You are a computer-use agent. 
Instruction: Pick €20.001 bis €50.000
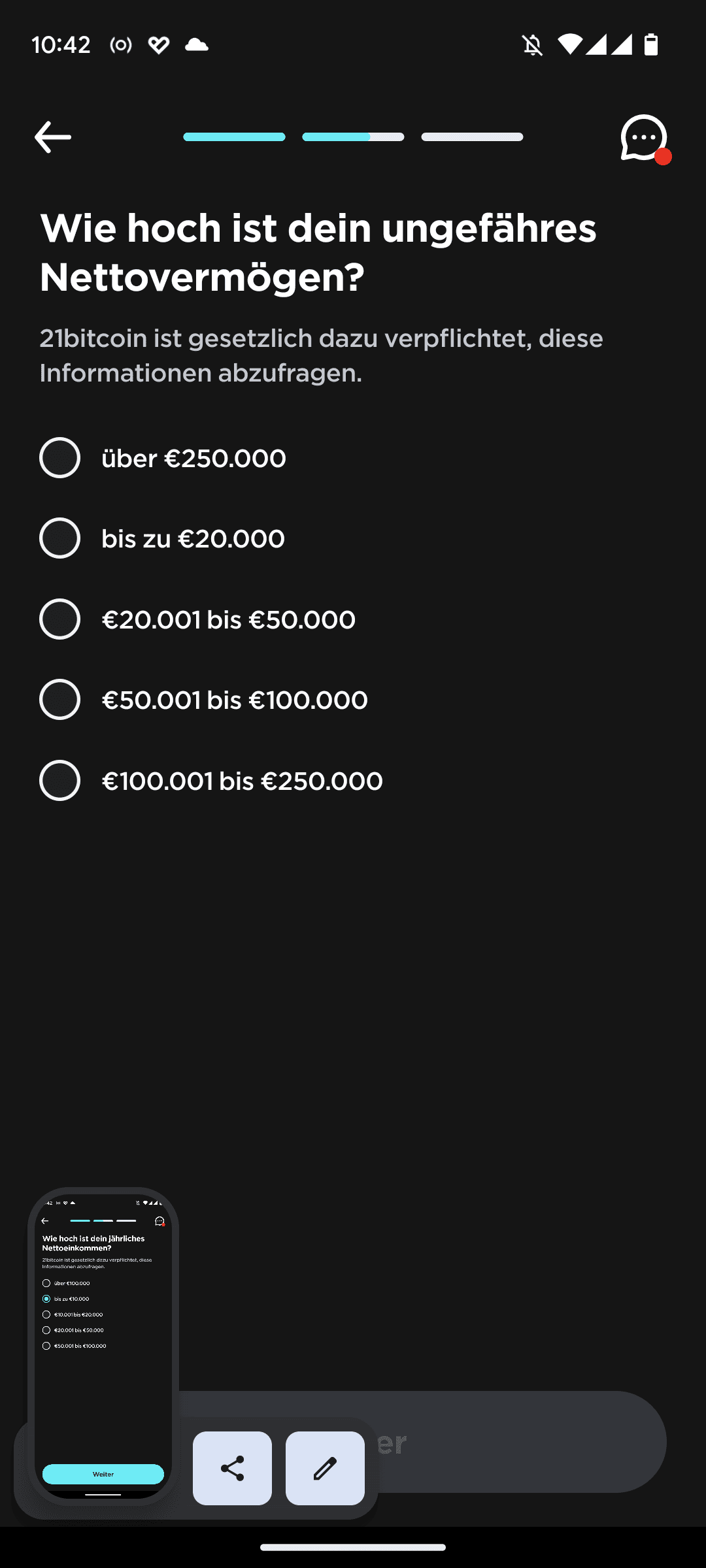(197, 619)
